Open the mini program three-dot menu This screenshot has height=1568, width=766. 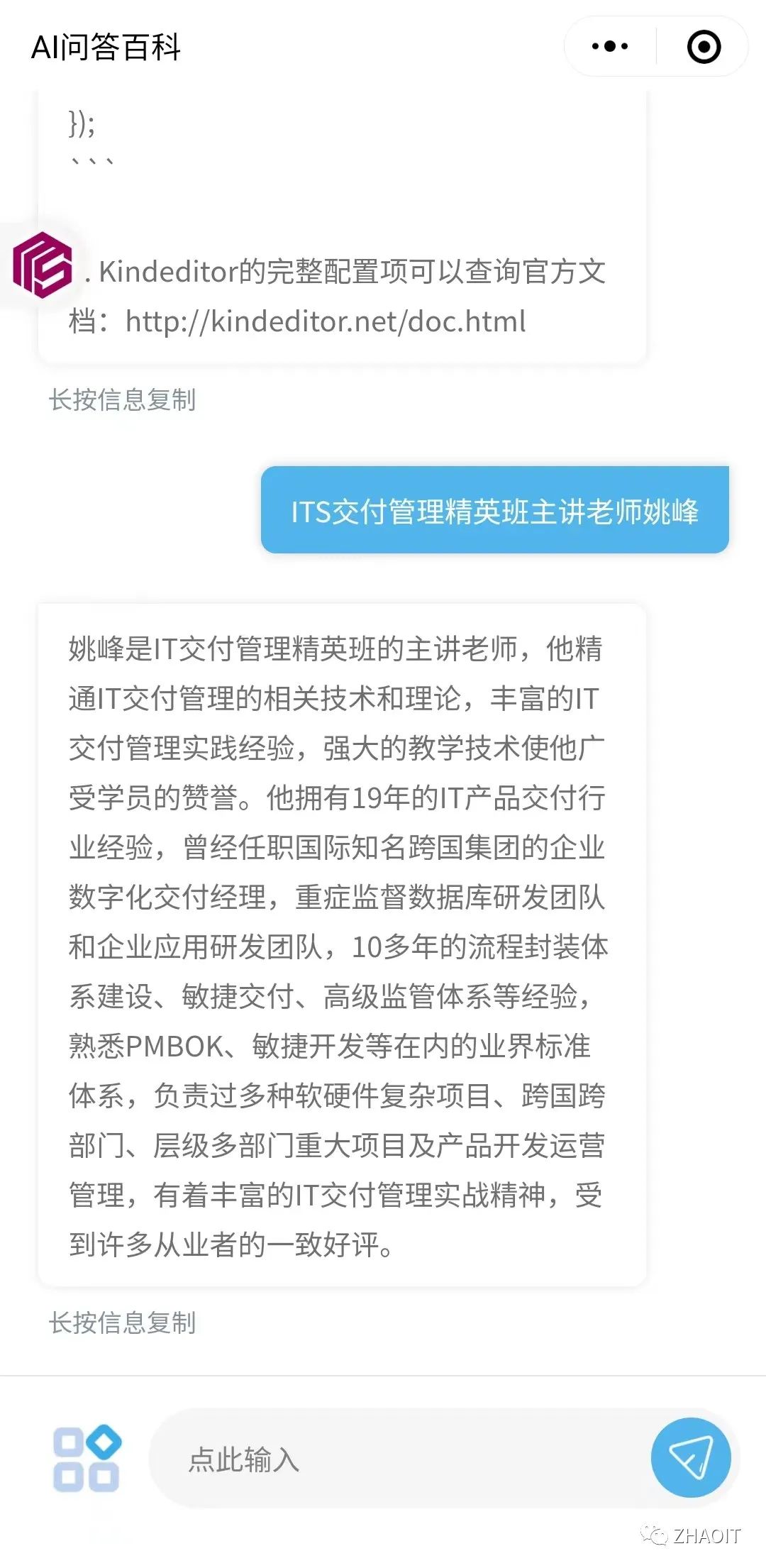coord(610,47)
